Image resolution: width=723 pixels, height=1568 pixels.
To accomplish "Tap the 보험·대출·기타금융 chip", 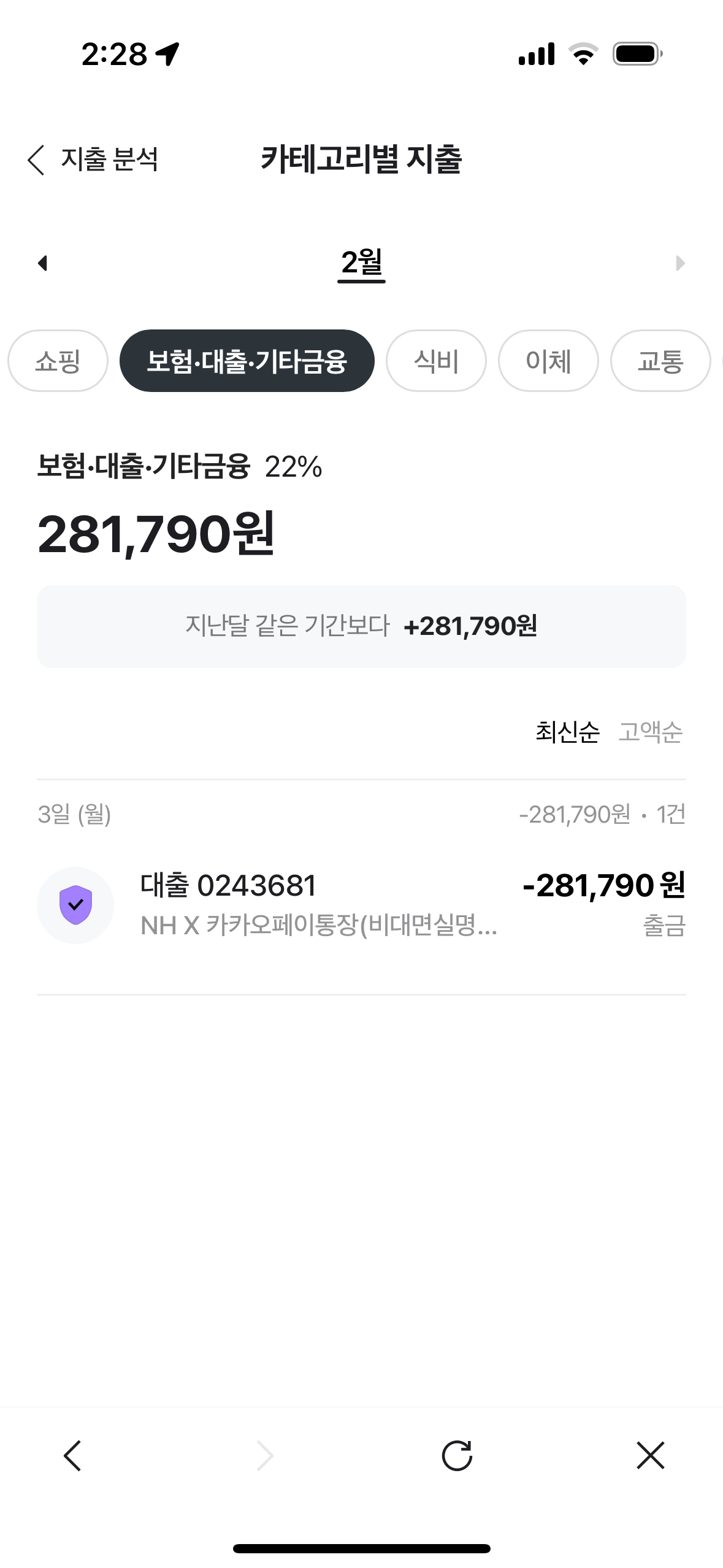I will click(x=247, y=361).
